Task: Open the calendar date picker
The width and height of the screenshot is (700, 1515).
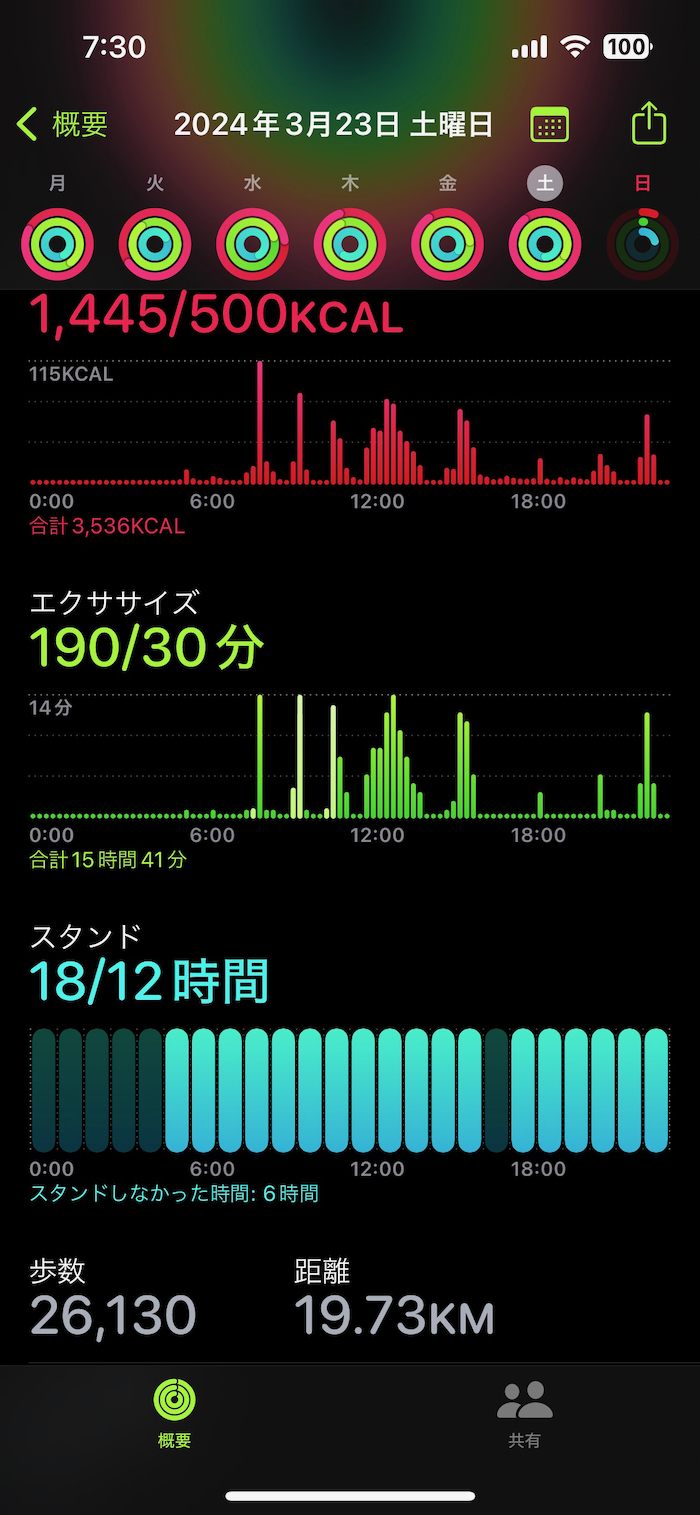Action: (549, 125)
